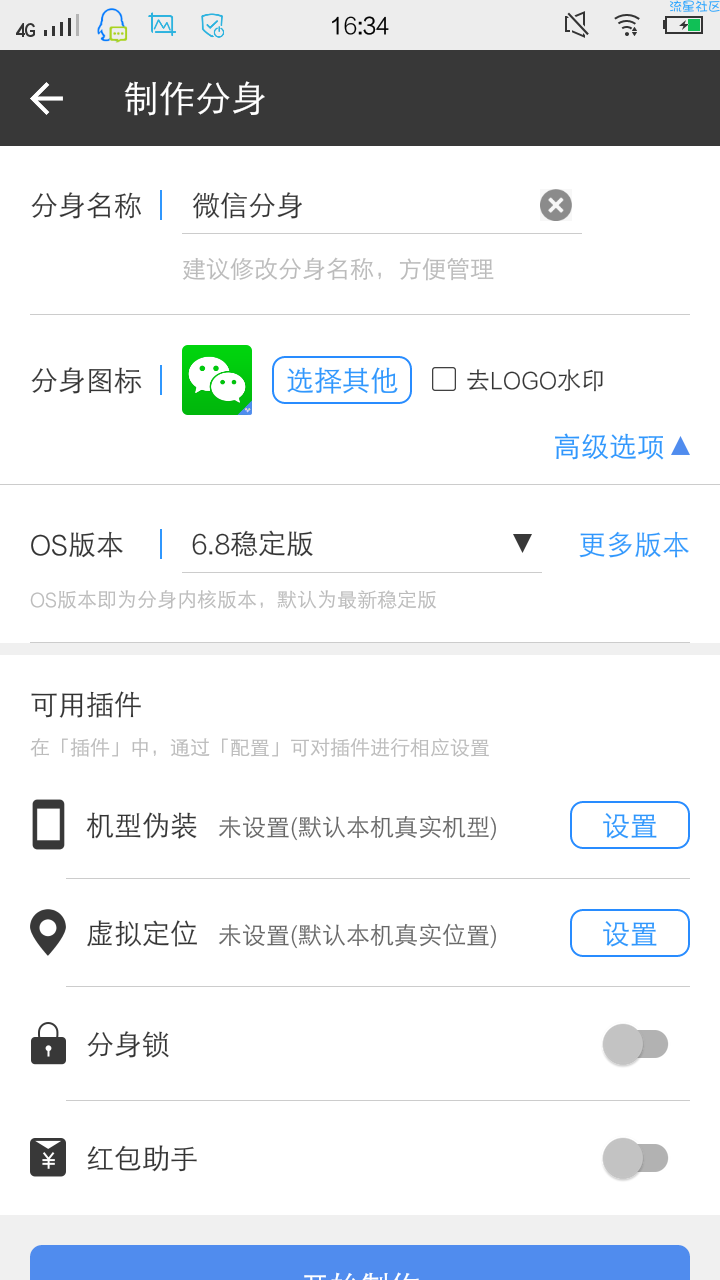Tap 设置 for 虚拟定位
Viewport: 720px width, 1280px height.
(629, 933)
